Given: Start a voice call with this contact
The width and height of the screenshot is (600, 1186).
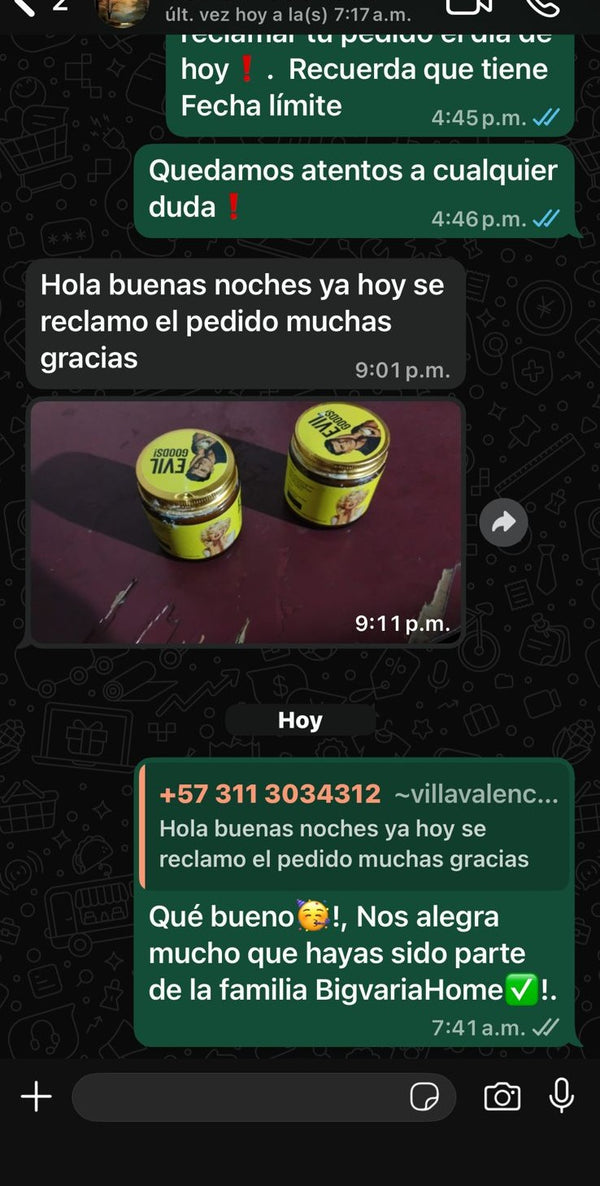Looking at the screenshot, I should [x=543, y=6].
